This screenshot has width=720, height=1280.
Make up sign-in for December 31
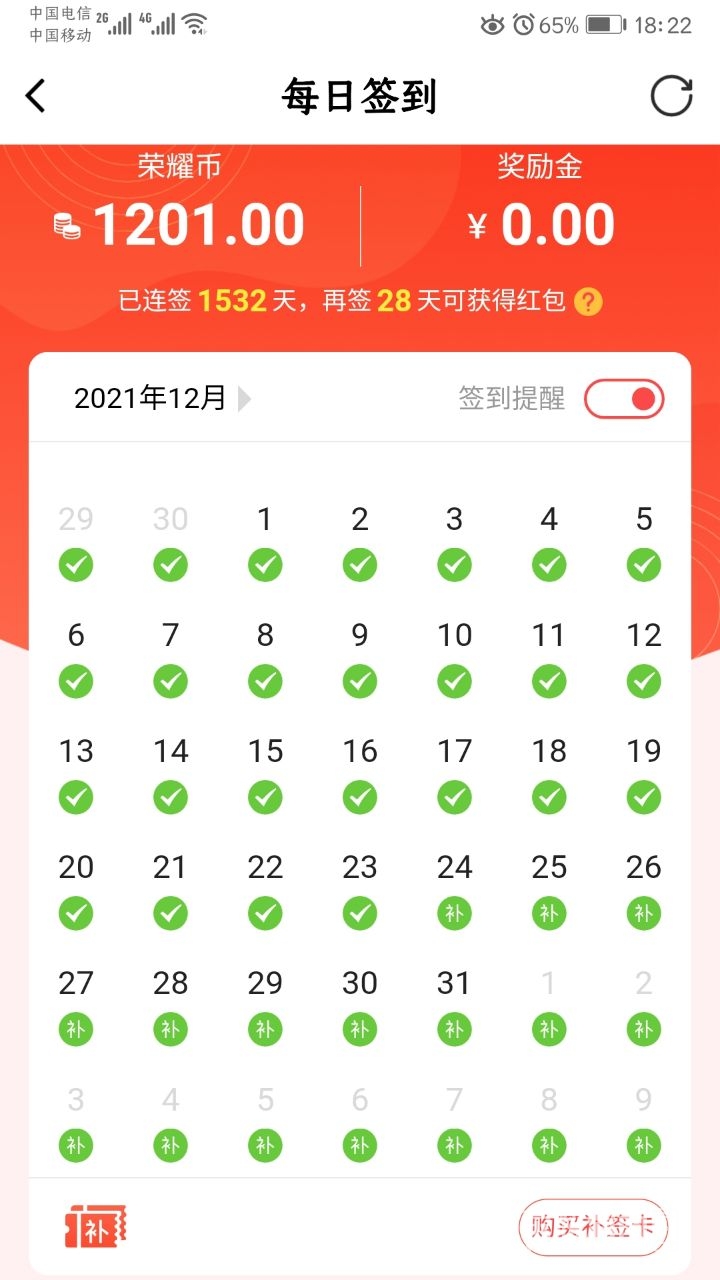(454, 1029)
